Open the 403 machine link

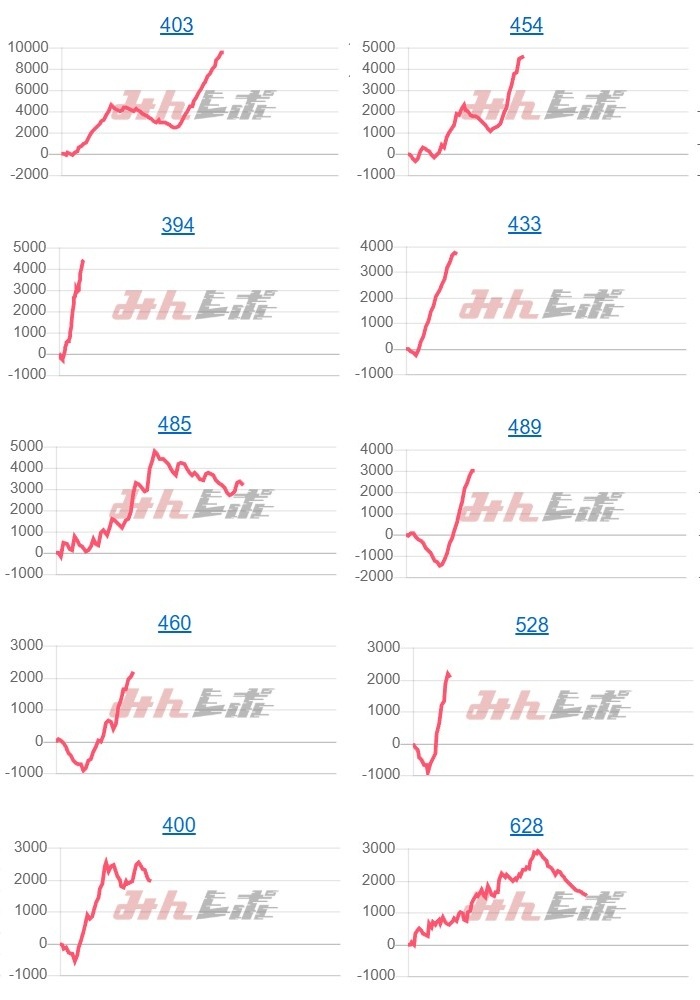click(x=176, y=25)
